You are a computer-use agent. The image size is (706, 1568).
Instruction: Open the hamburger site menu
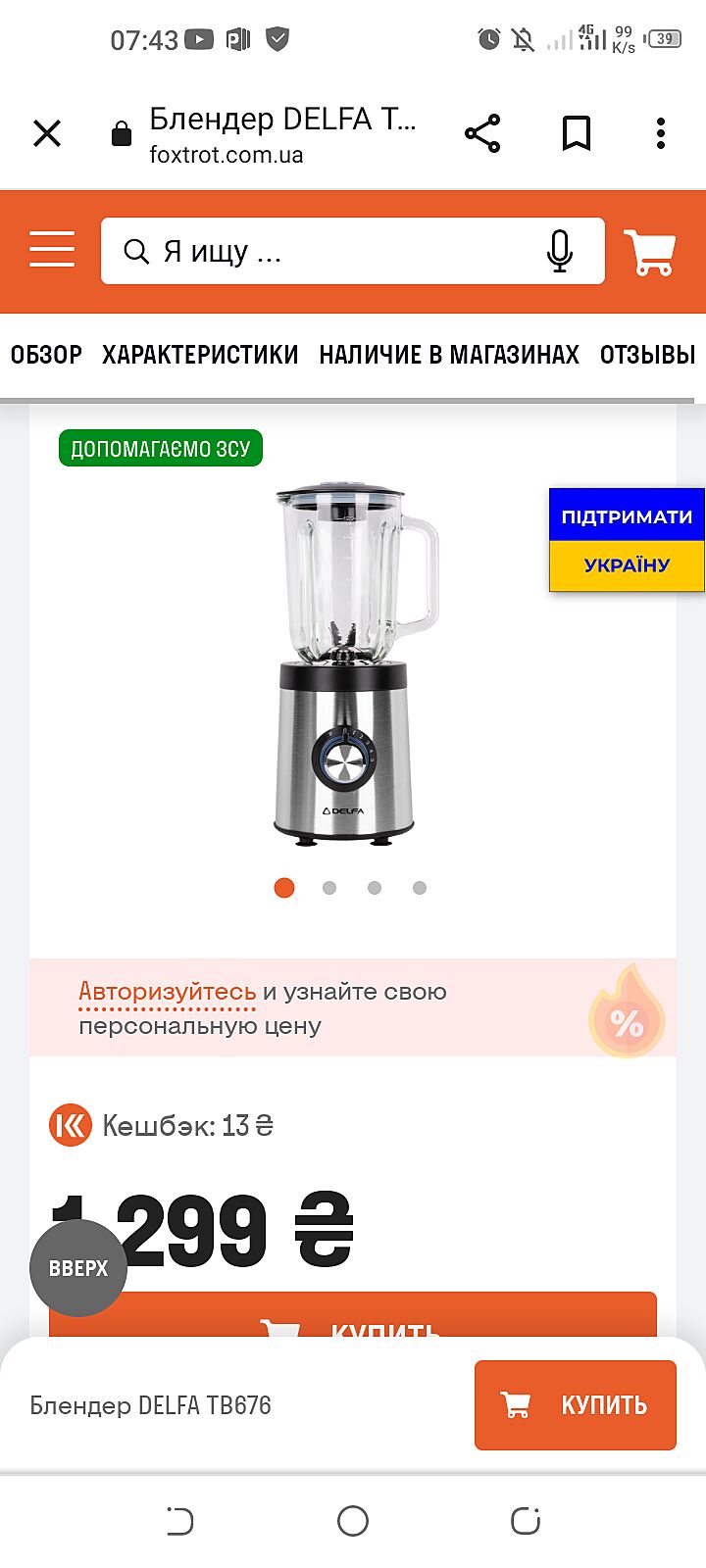click(x=52, y=250)
